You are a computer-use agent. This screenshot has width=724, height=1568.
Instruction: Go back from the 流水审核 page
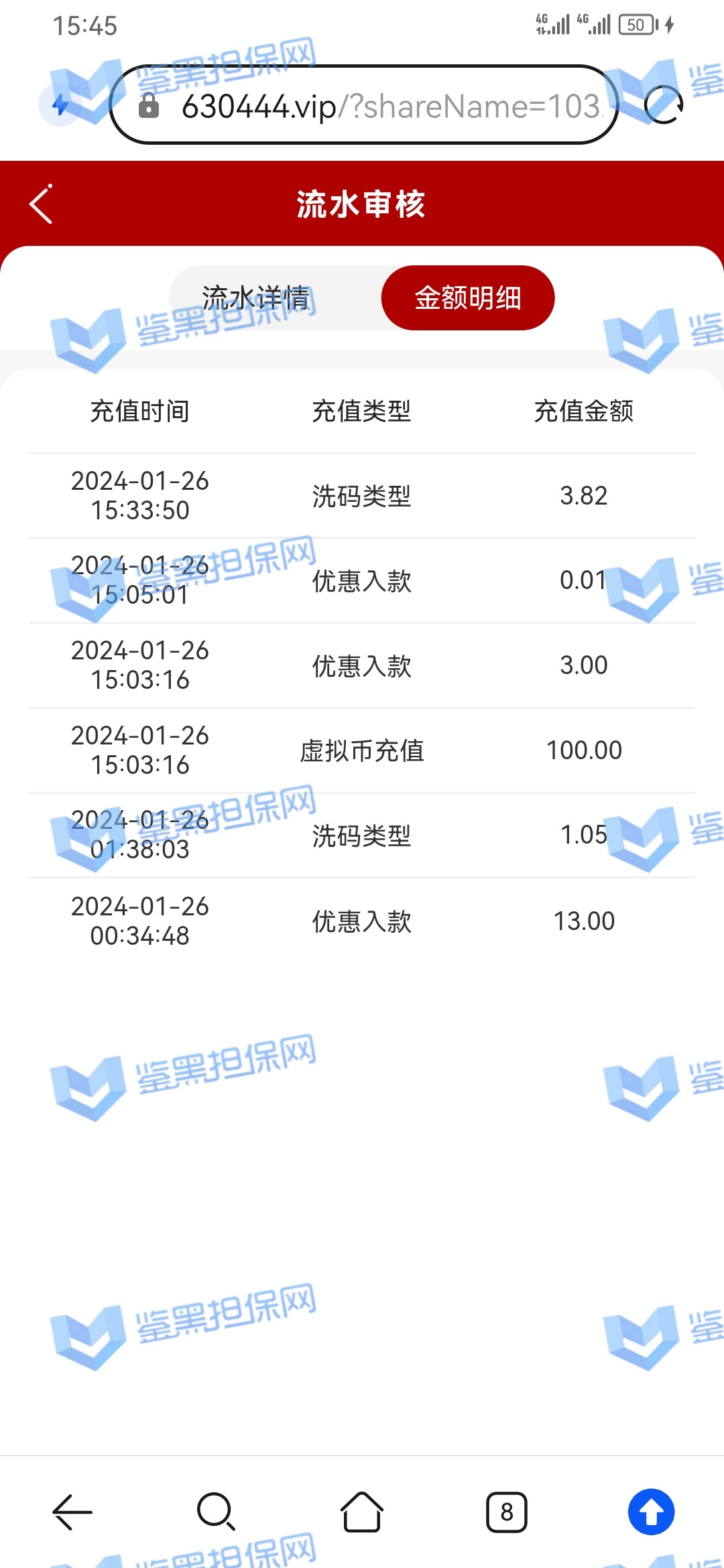point(42,204)
